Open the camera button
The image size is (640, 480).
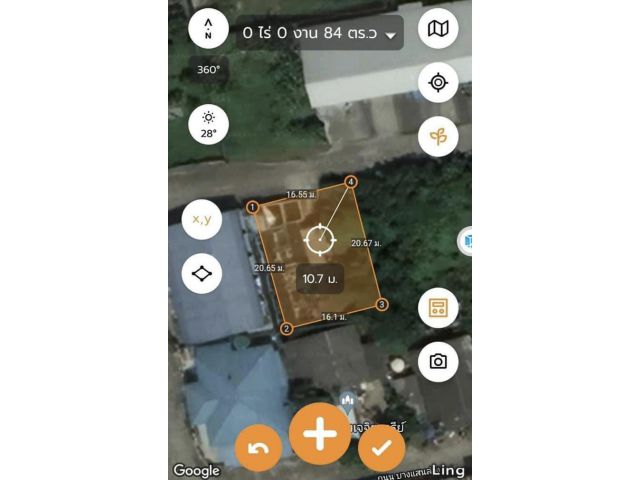point(438,361)
